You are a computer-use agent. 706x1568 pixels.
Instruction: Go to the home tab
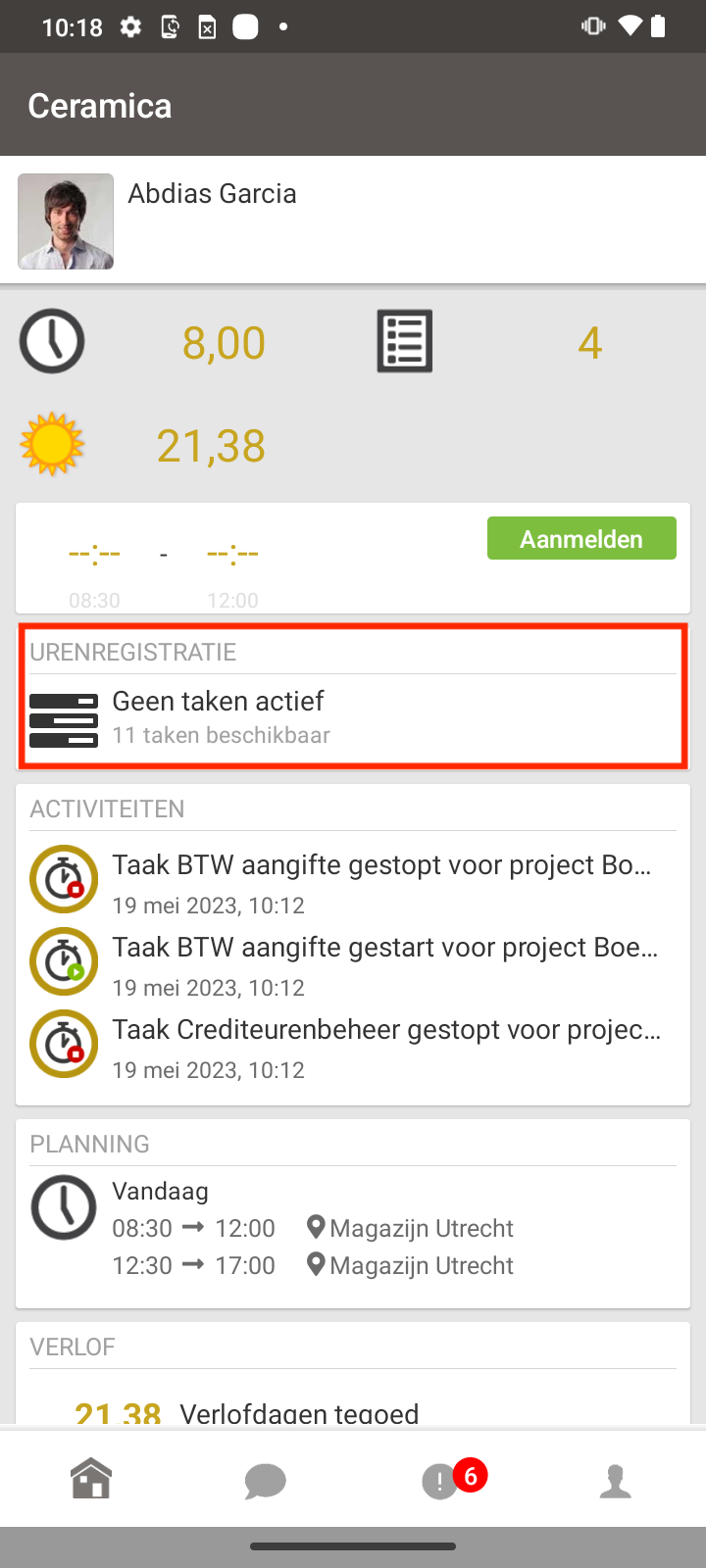point(91,1479)
